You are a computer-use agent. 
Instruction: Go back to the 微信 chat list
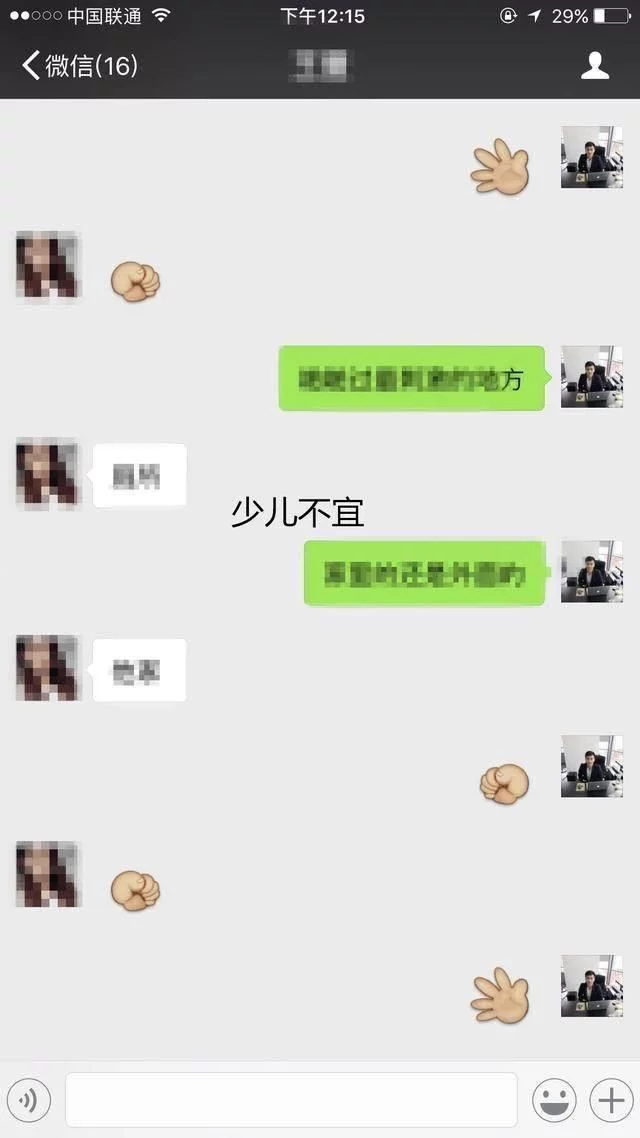78,66
